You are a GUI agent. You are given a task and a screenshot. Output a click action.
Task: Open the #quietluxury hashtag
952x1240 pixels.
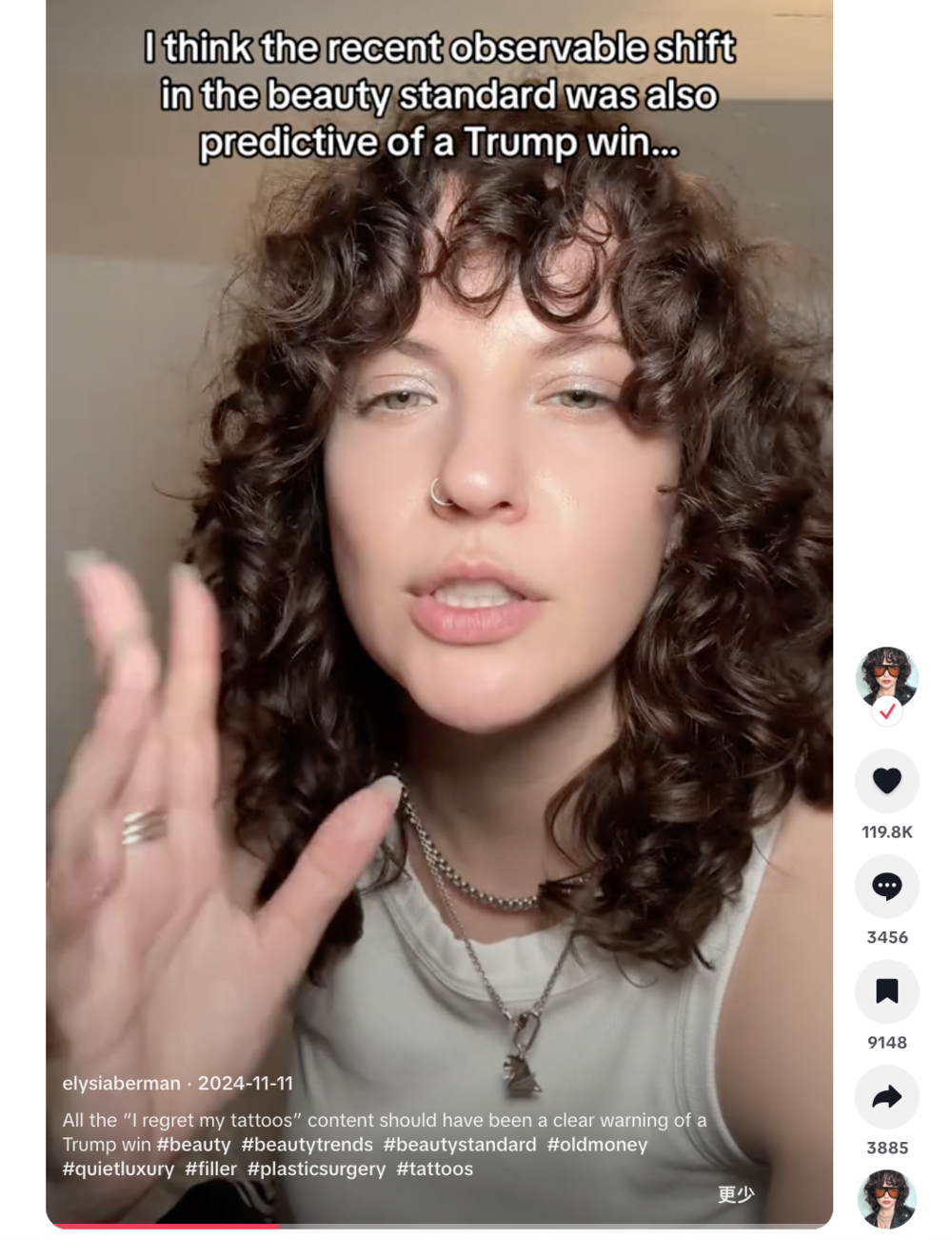tap(118, 1170)
